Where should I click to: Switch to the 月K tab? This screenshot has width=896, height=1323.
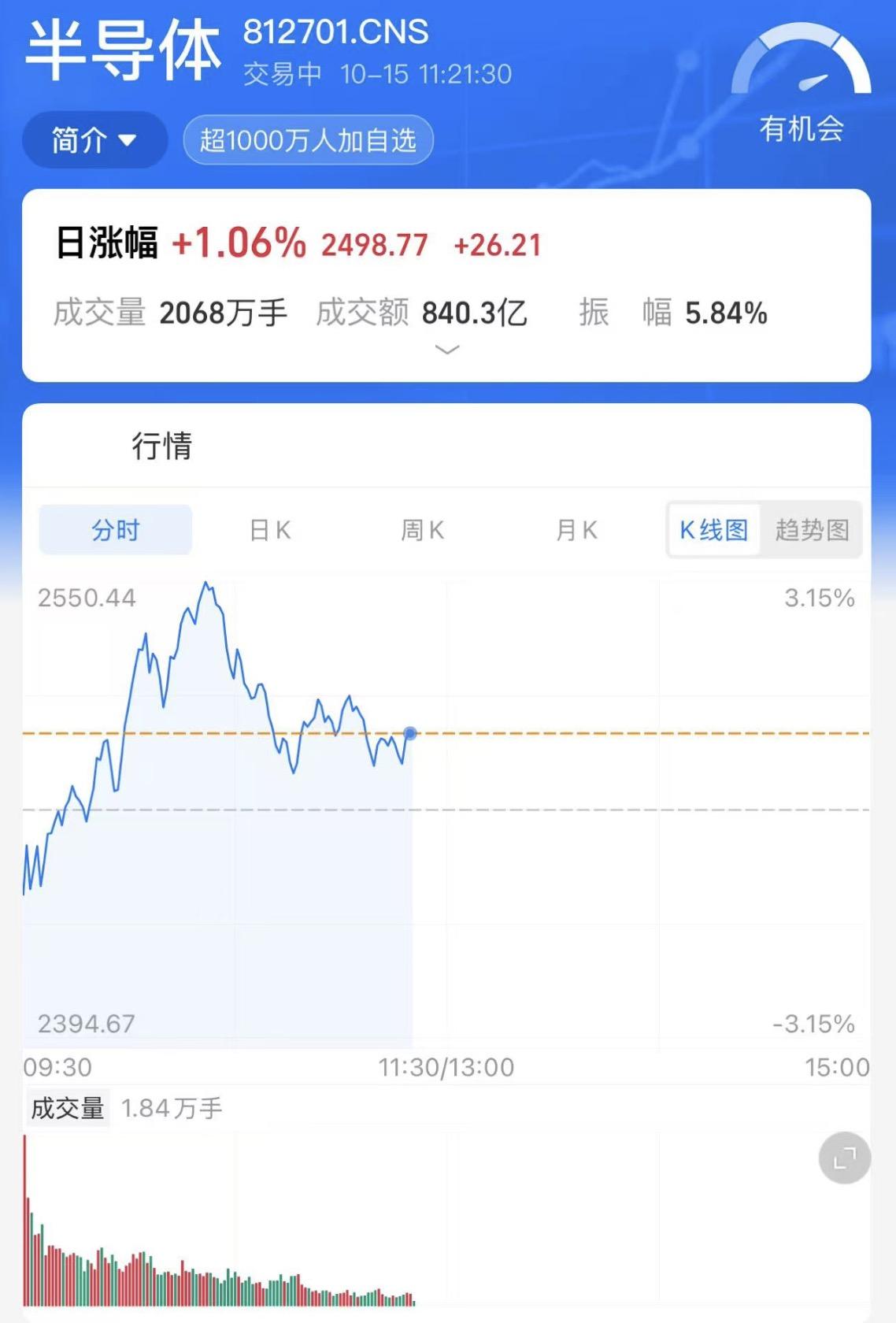576,530
